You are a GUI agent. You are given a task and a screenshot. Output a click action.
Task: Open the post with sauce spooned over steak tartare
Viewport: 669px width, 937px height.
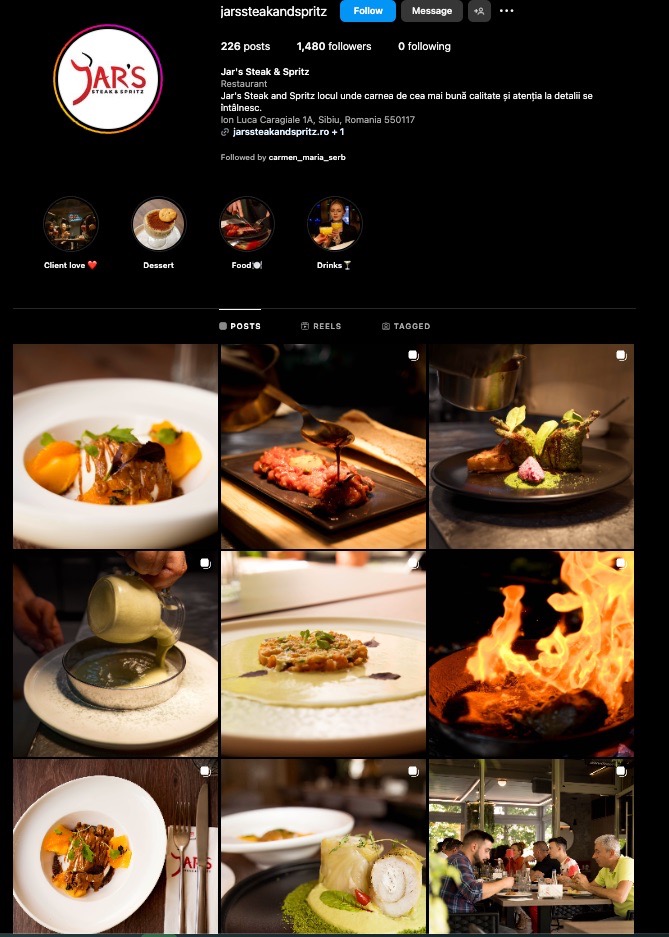point(322,446)
